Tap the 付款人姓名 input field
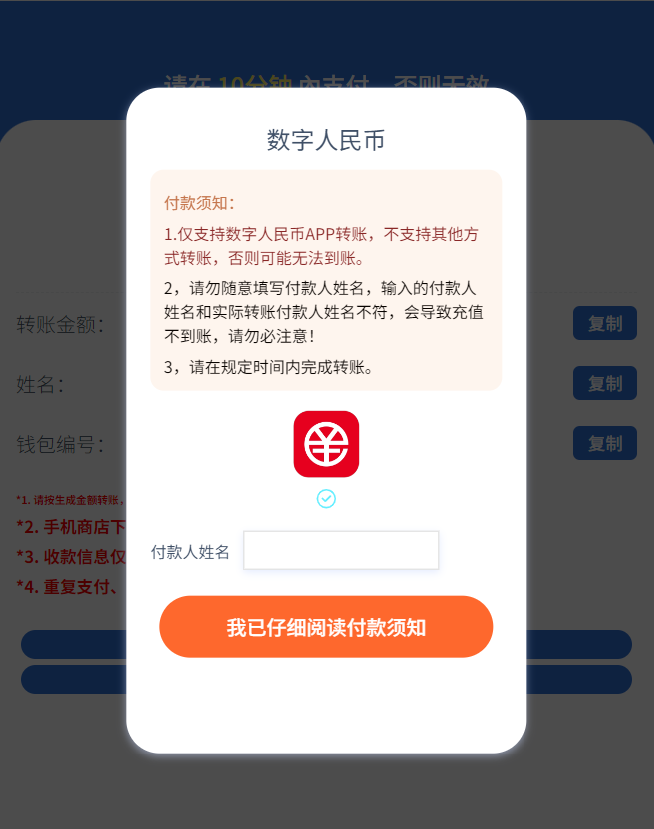This screenshot has width=654, height=829. point(341,550)
